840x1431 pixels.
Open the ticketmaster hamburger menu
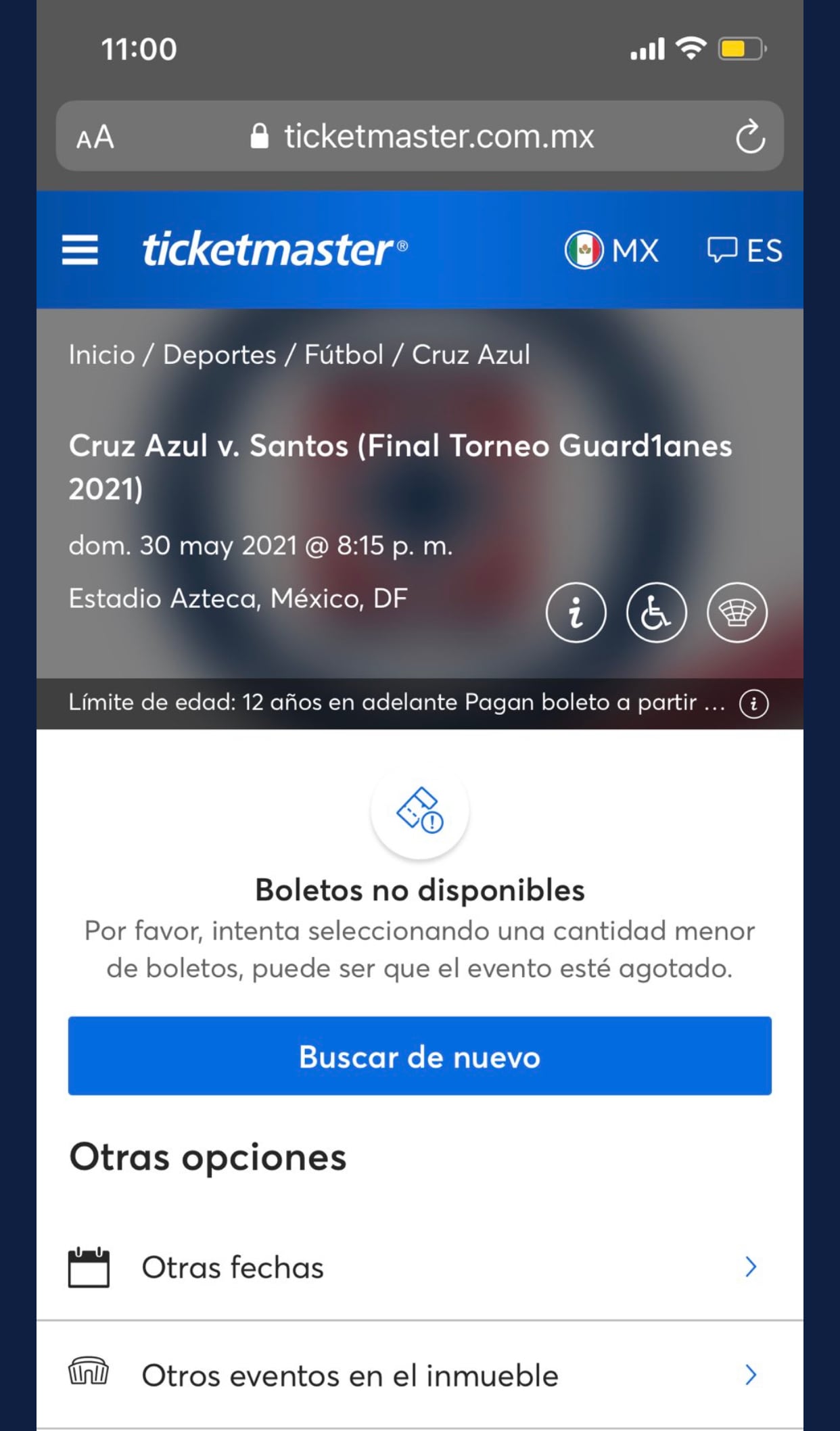(79, 250)
